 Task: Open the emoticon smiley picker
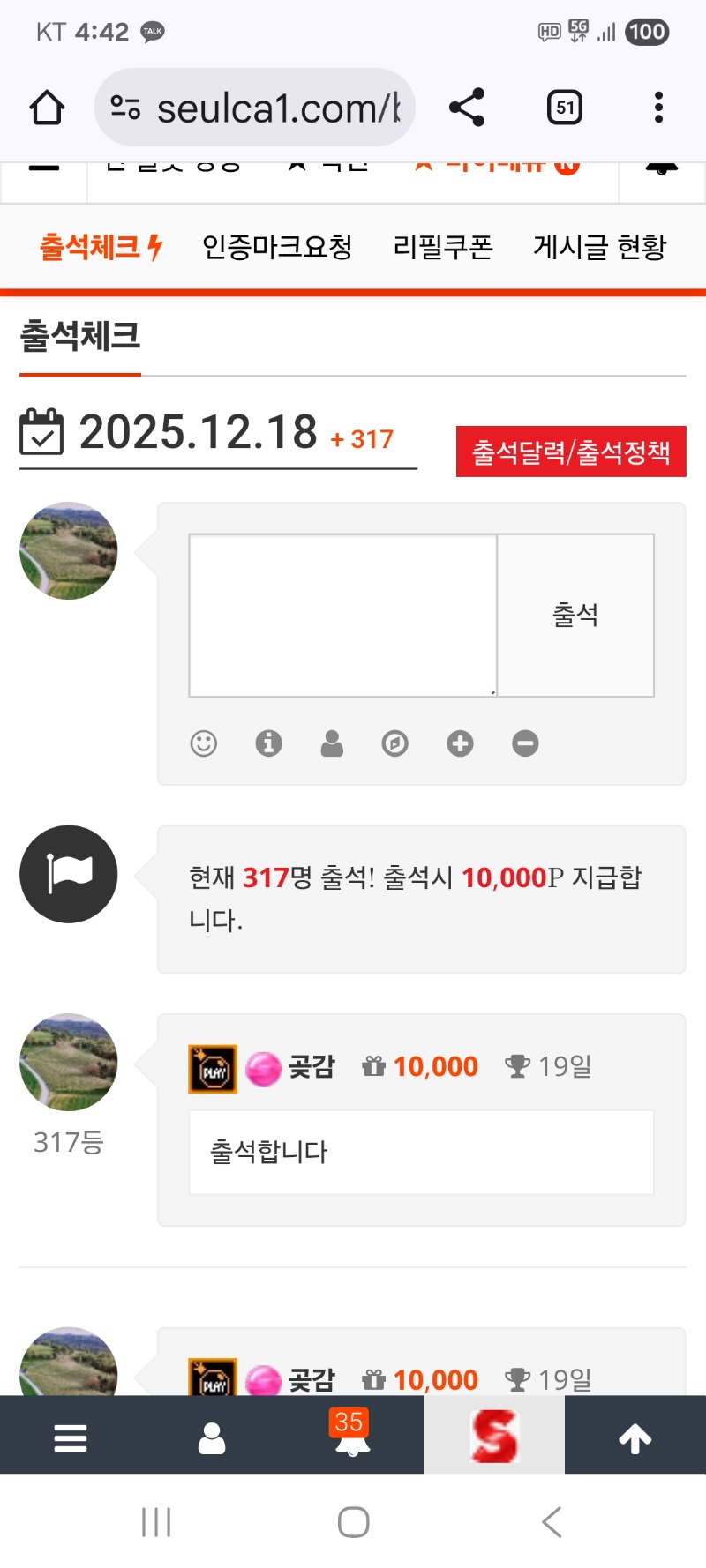(x=204, y=743)
